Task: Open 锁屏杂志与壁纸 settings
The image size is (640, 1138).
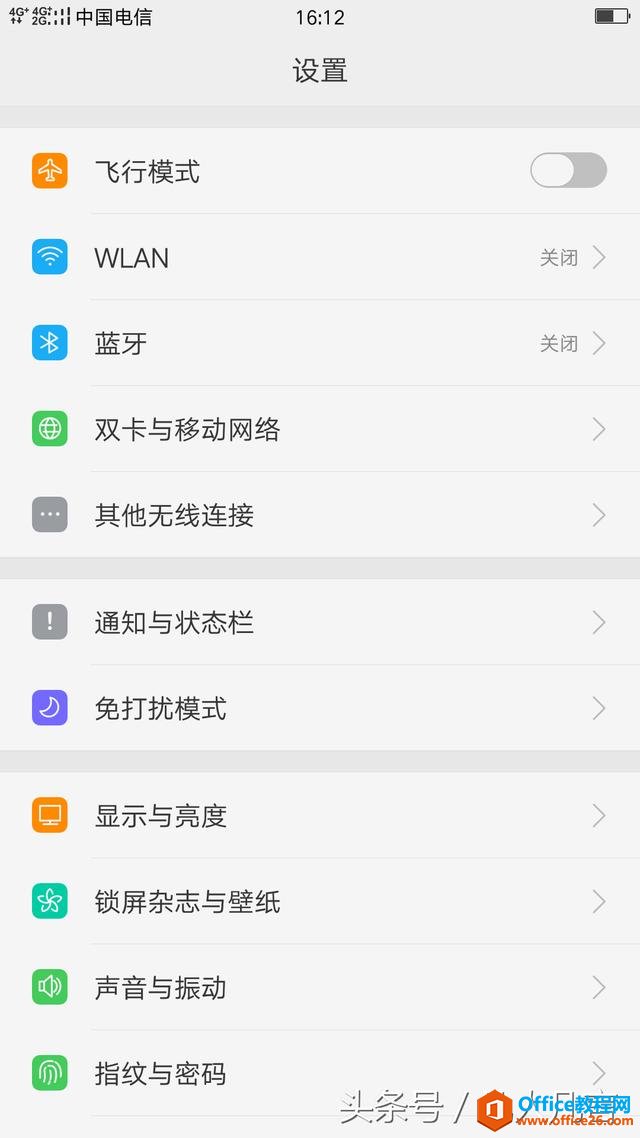Action: coord(320,901)
